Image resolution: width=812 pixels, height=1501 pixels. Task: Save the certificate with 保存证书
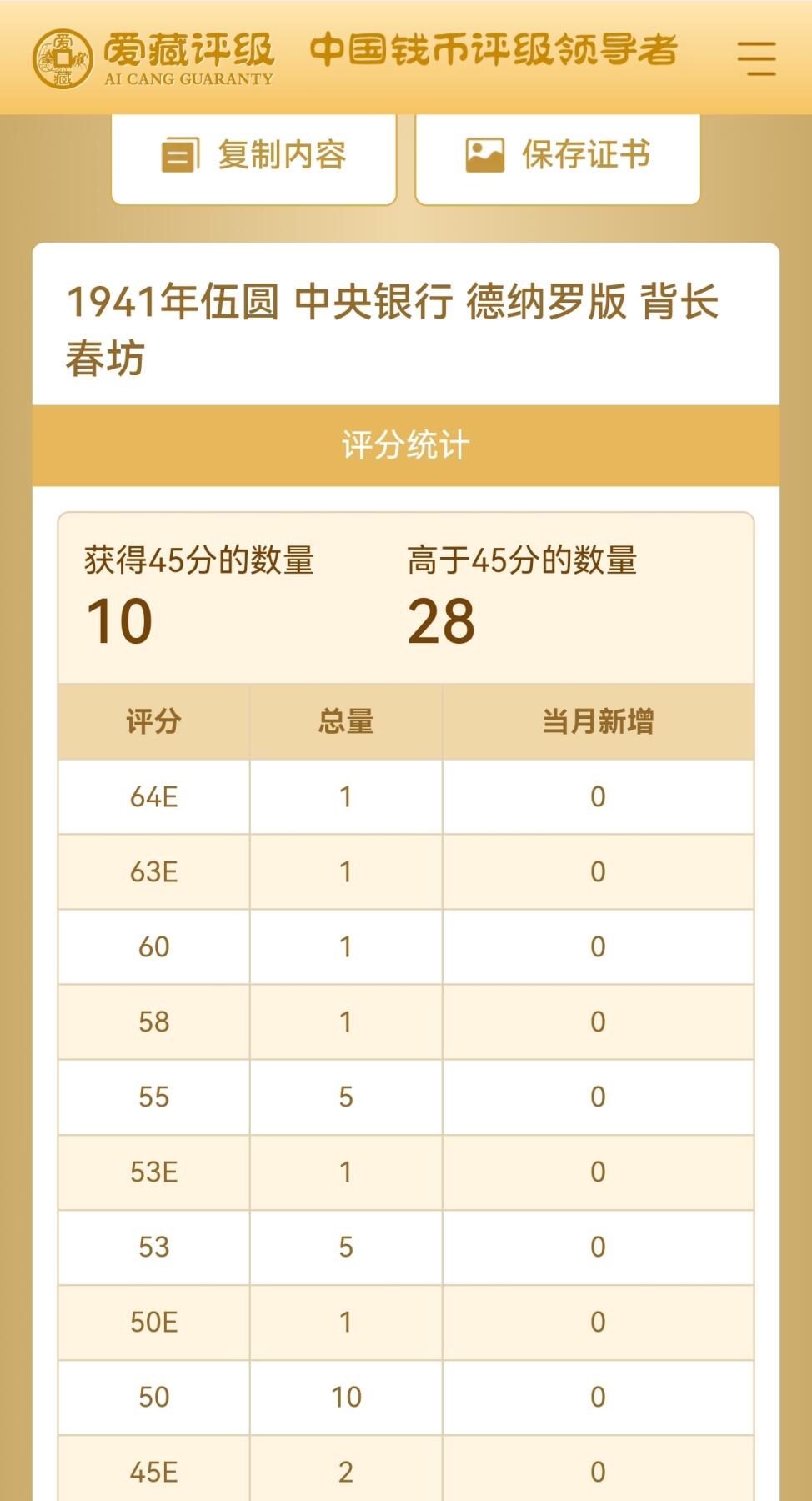[558, 157]
